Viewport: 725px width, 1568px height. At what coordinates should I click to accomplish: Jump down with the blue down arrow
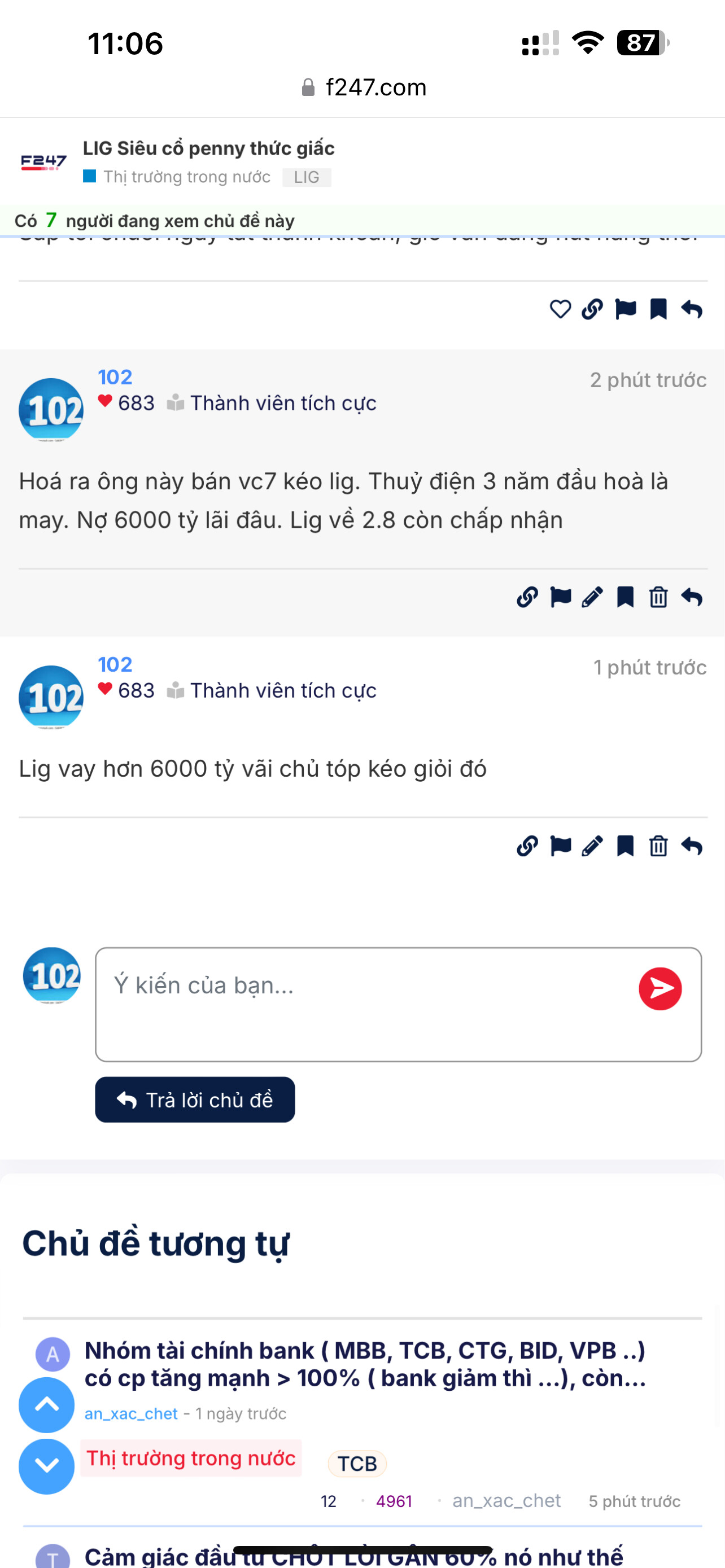[x=46, y=1466]
